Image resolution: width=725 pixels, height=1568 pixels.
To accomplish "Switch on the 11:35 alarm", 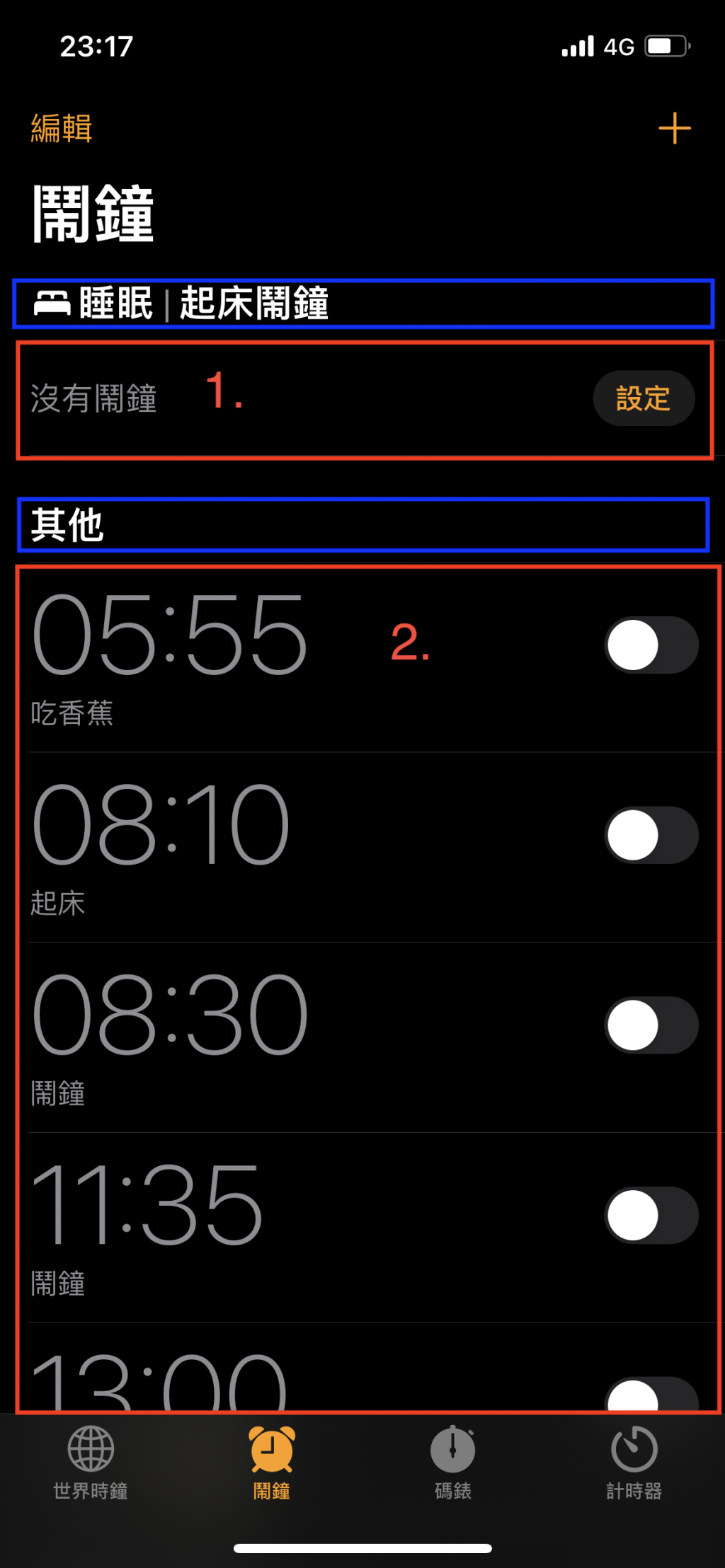I will [x=651, y=1215].
